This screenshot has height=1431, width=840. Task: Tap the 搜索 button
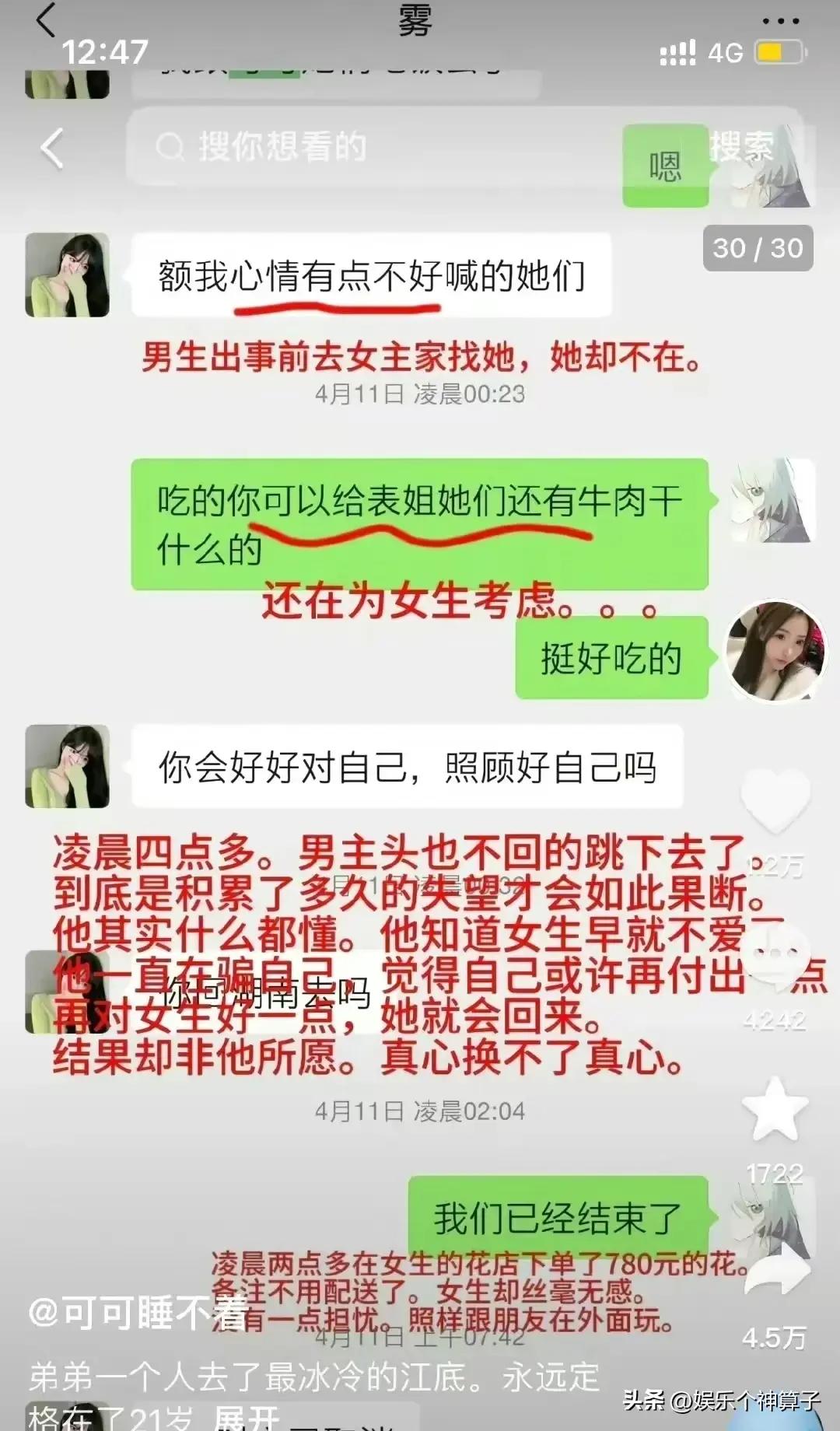click(x=742, y=146)
